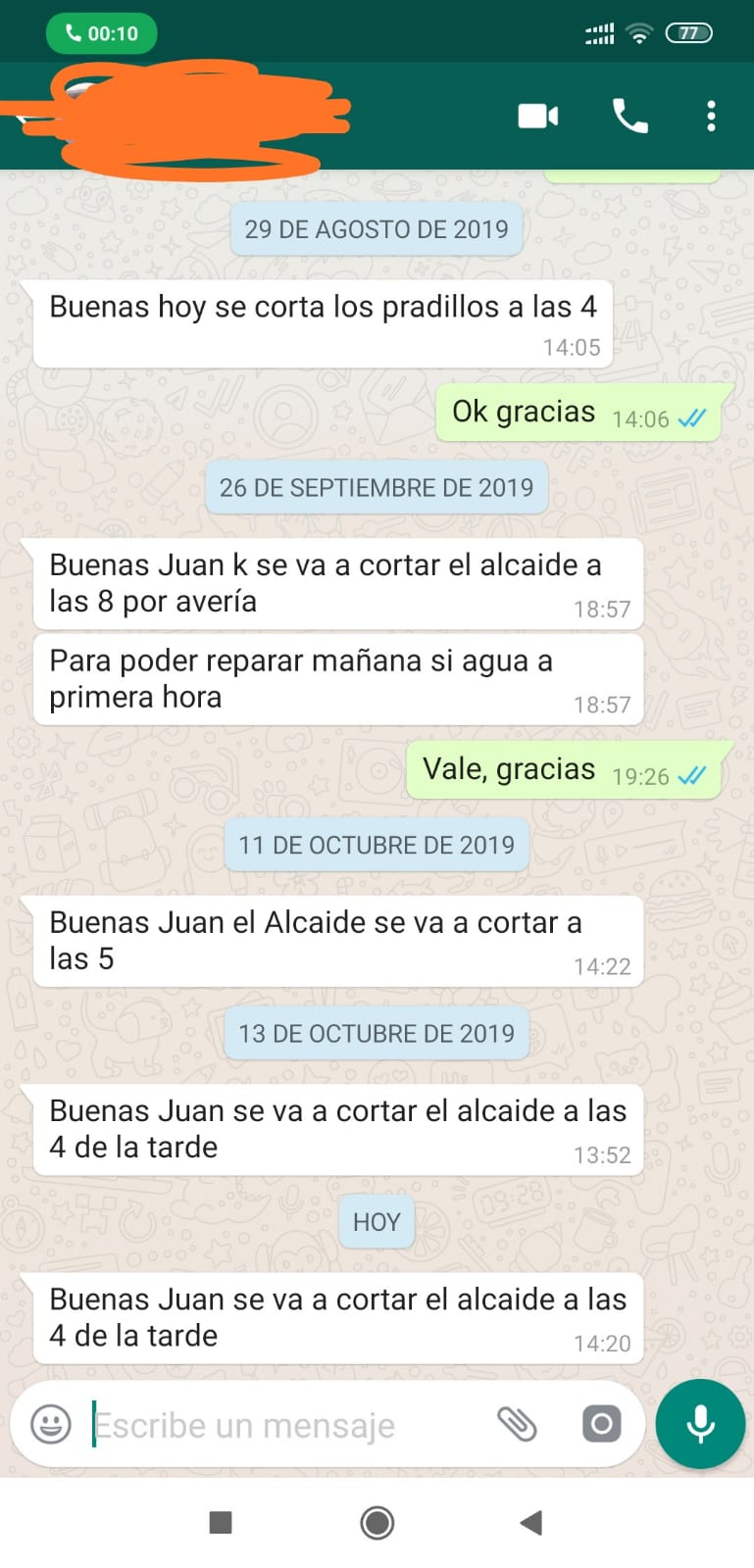Open the overflow menu
The image size is (754, 1568).
point(712,116)
